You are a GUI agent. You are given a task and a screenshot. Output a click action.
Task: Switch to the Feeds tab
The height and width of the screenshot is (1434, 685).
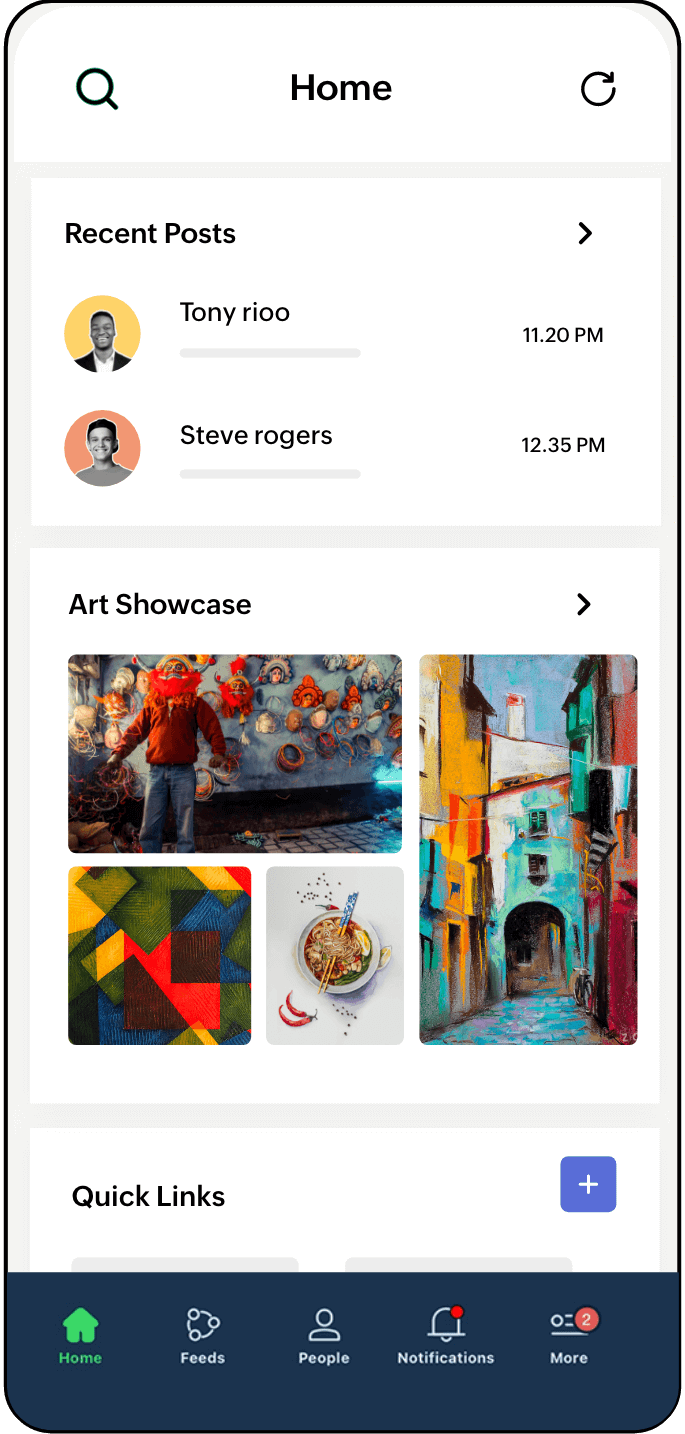(x=202, y=1337)
